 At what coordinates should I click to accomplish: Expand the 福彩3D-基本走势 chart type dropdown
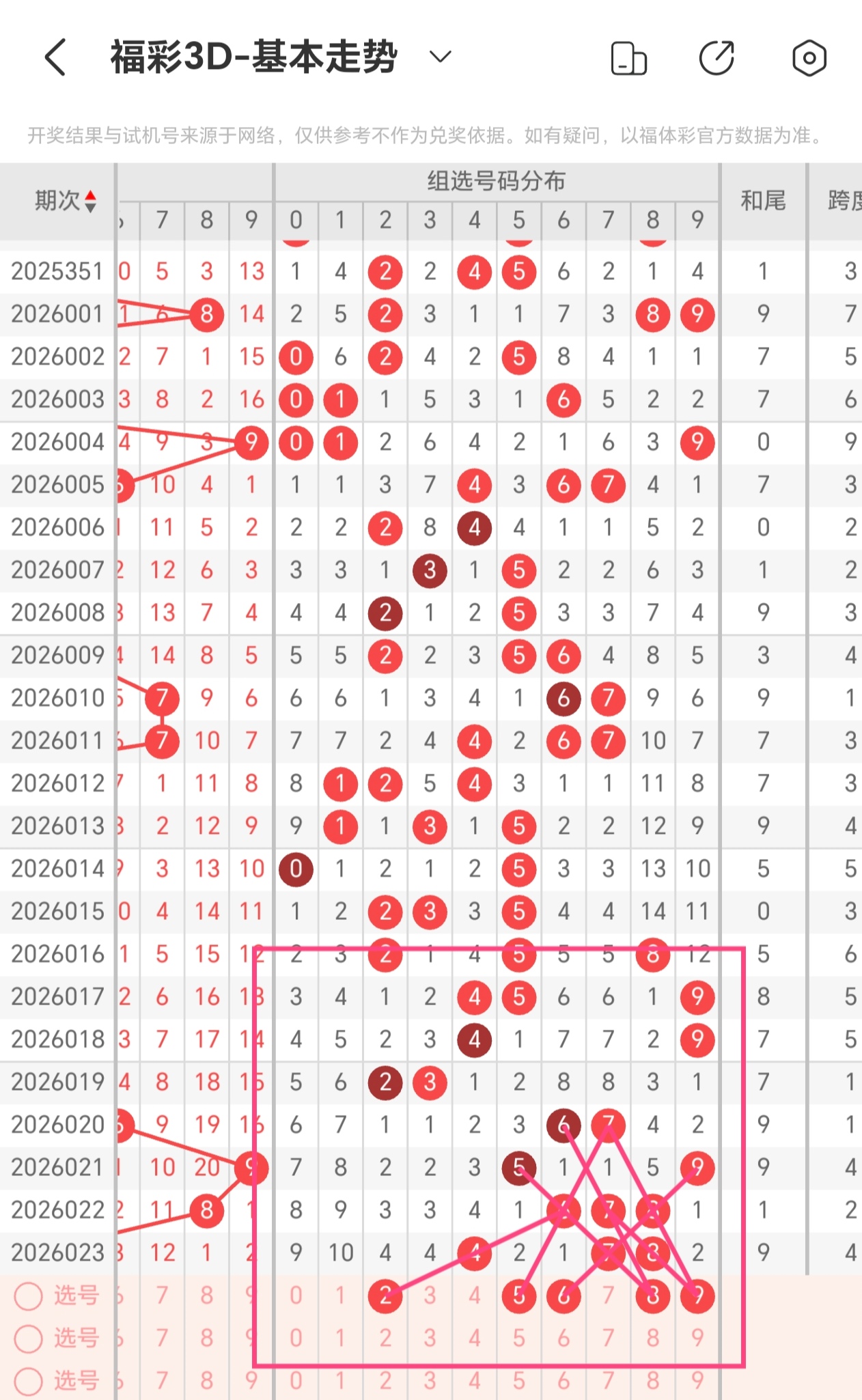(441, 56)
